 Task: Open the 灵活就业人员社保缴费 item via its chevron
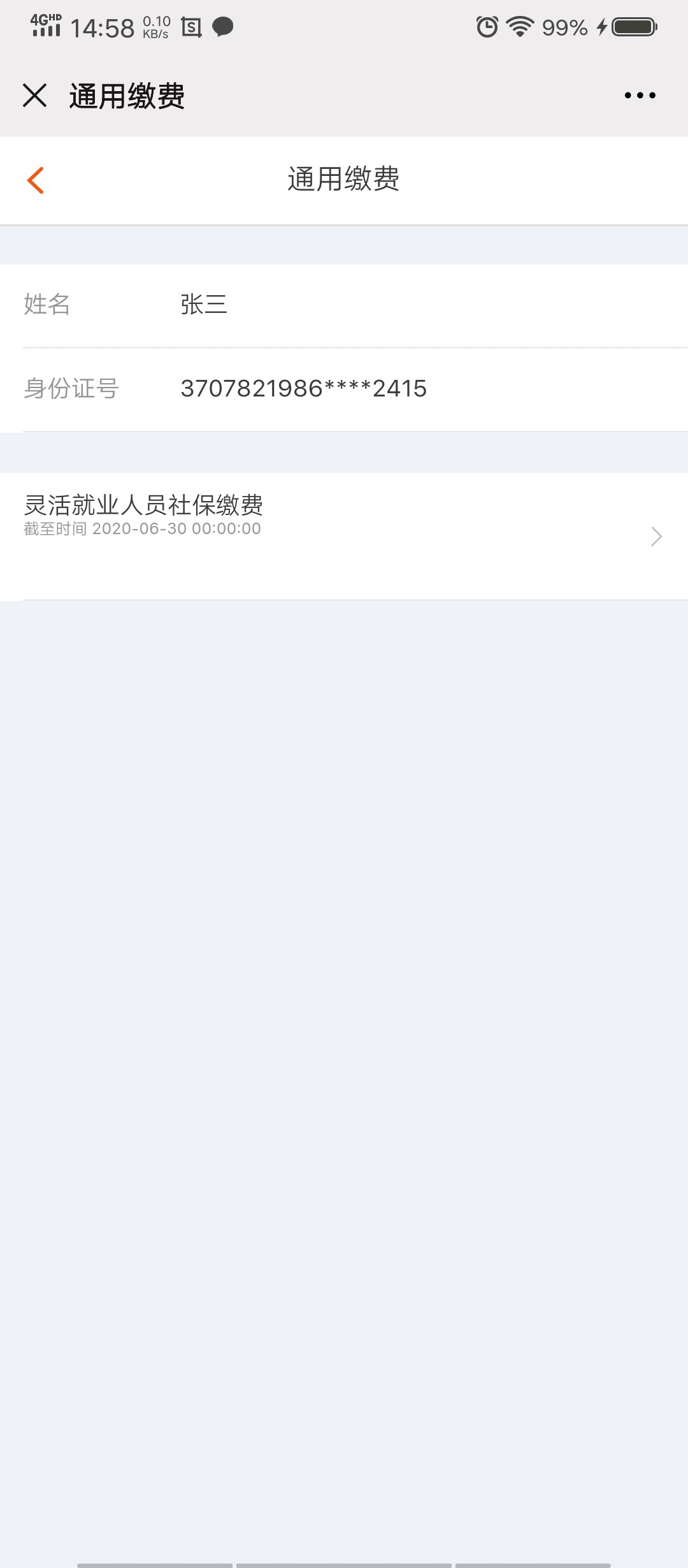click(x=655, y=537)
